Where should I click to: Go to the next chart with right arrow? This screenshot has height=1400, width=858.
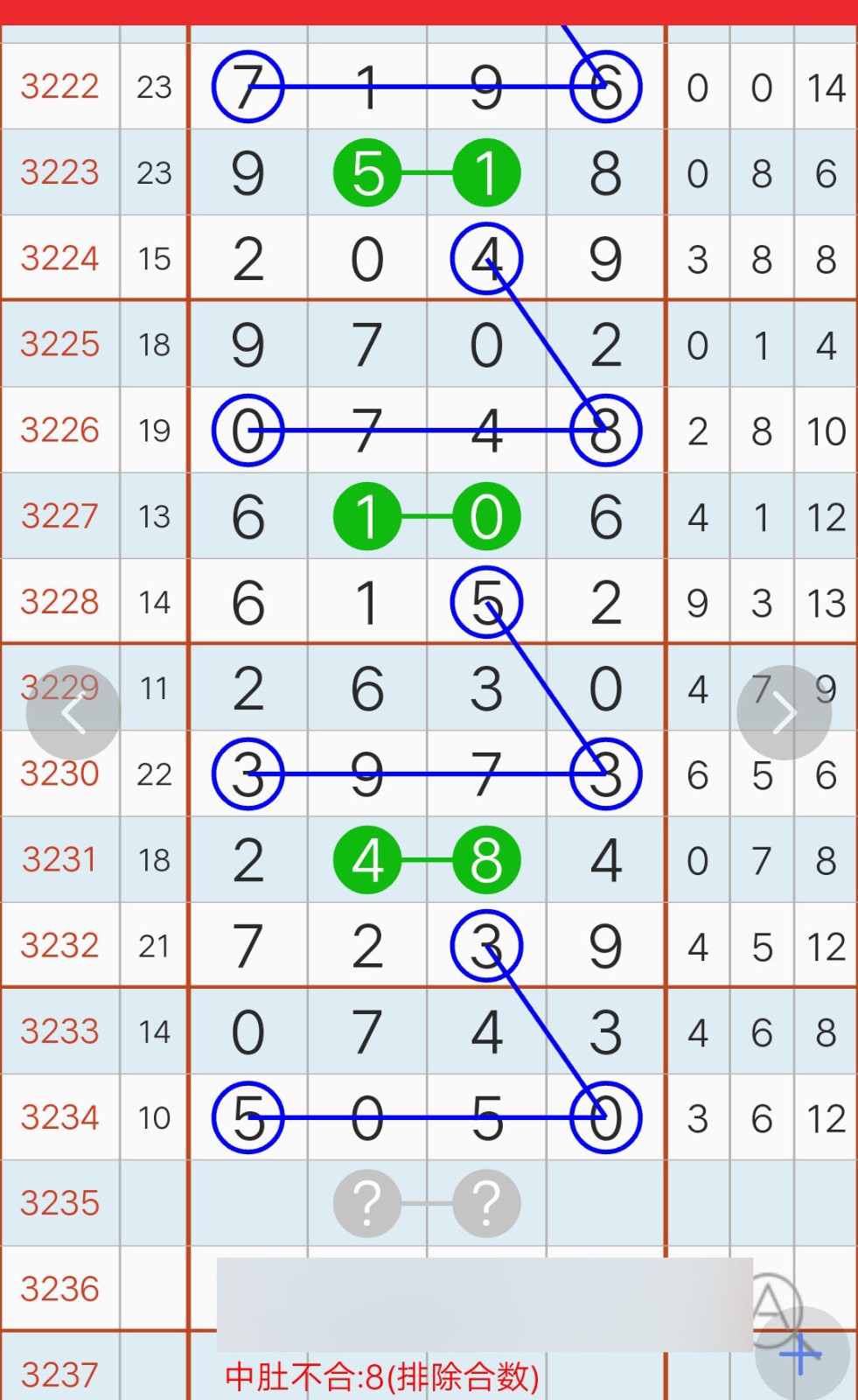tap(785, 713)
